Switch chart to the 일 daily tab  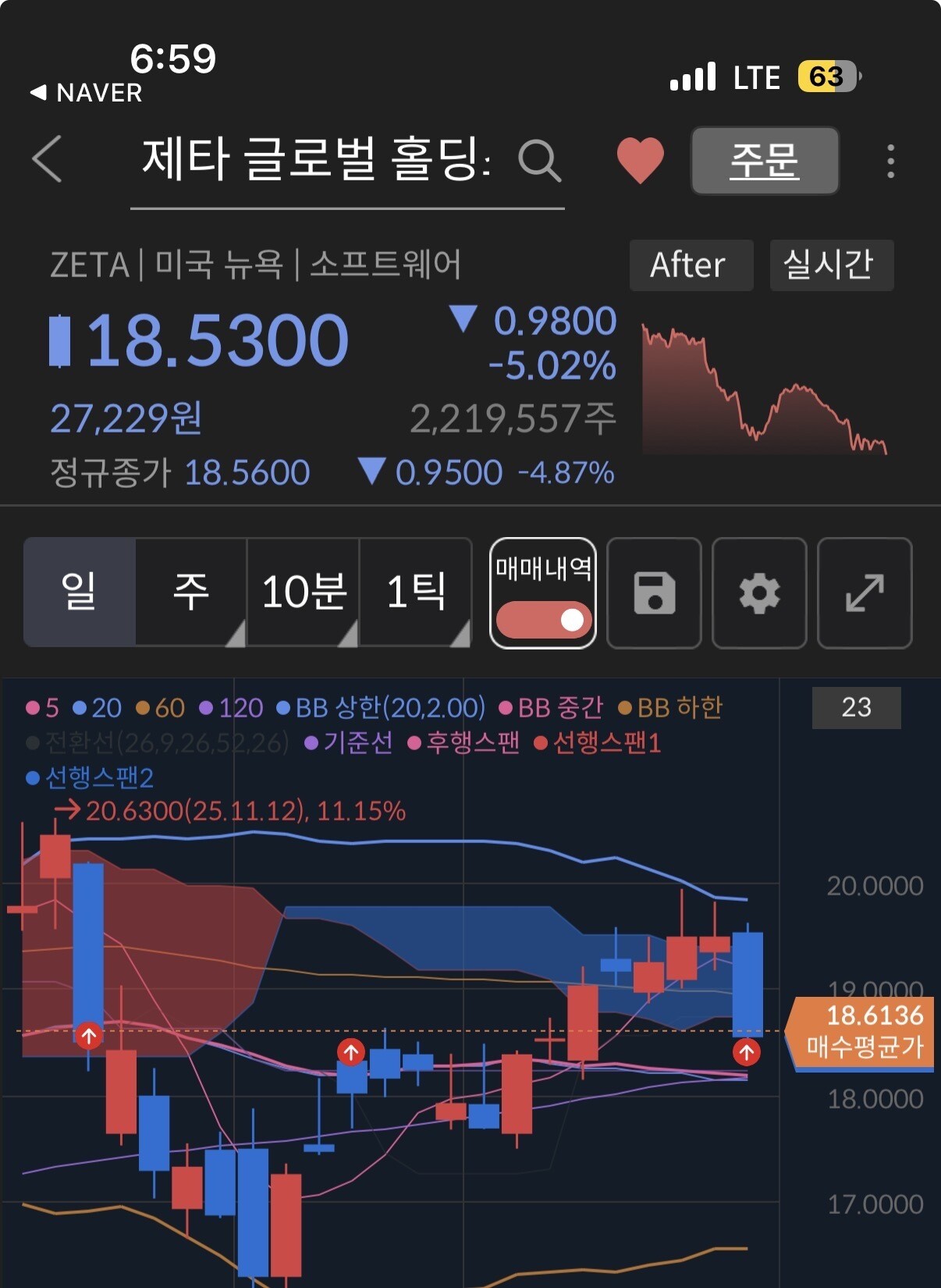click(x=80, y=592)
